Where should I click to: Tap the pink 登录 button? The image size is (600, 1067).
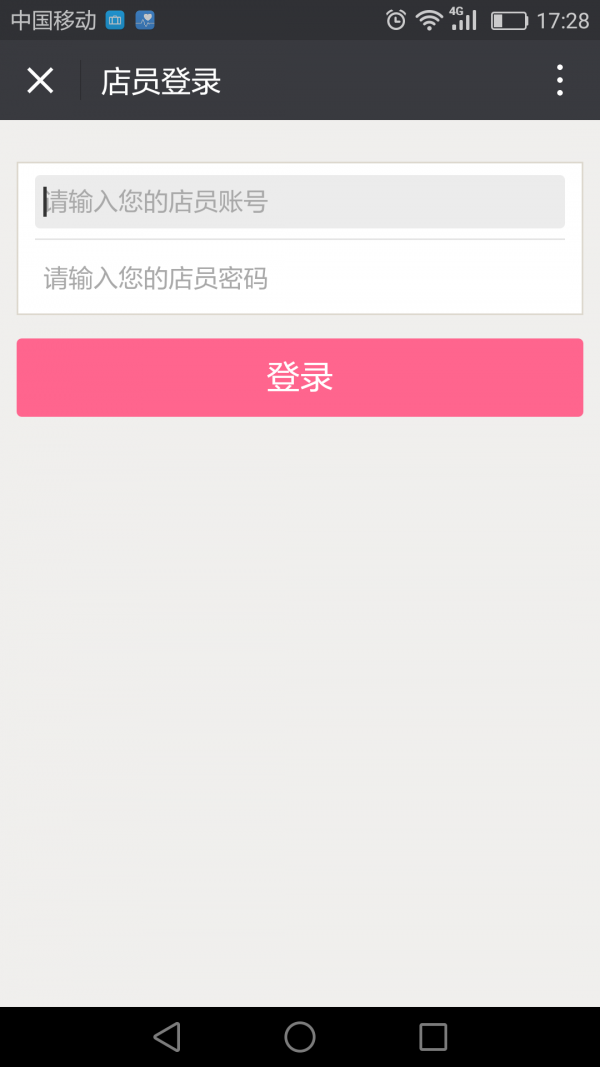point(300,377)
